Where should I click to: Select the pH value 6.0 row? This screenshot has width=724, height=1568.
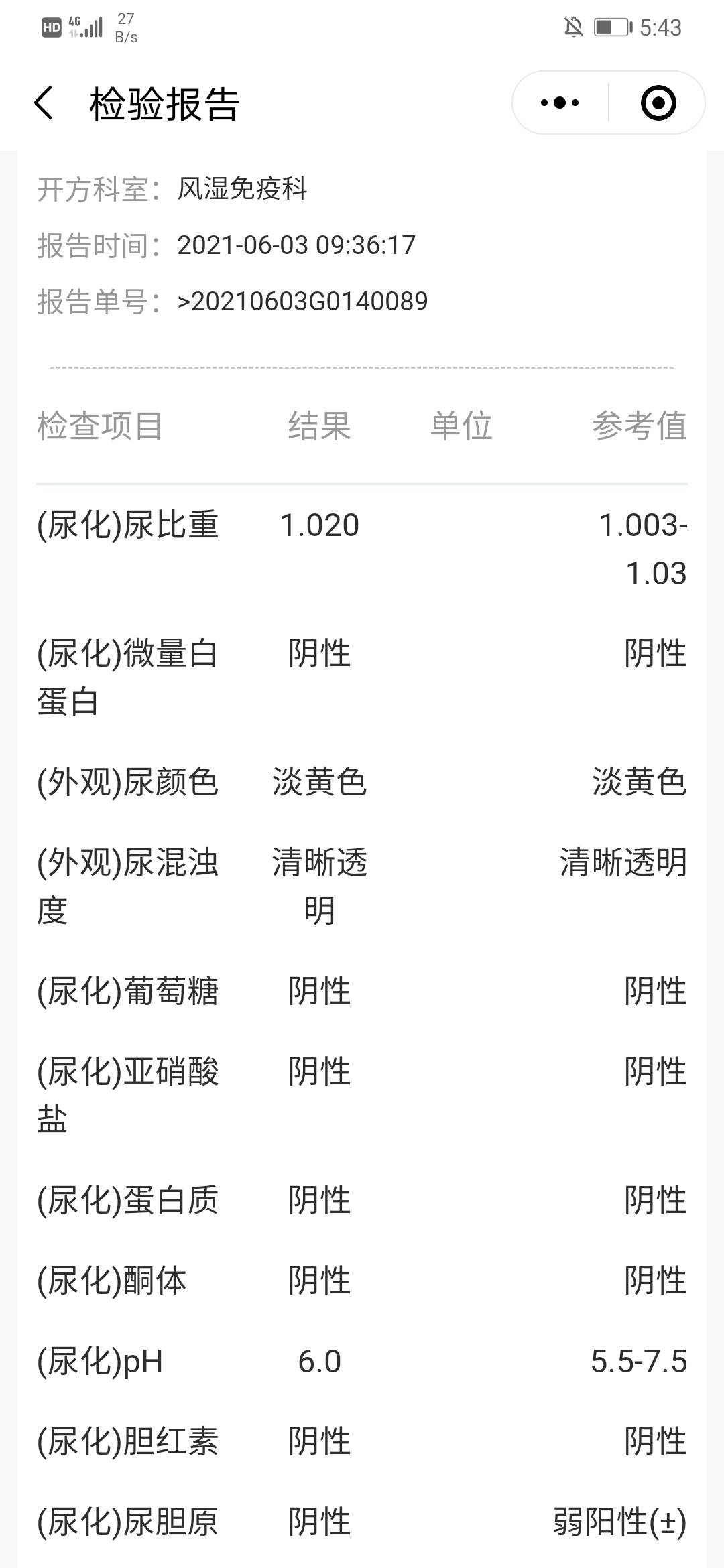[x=320, y=1360]
